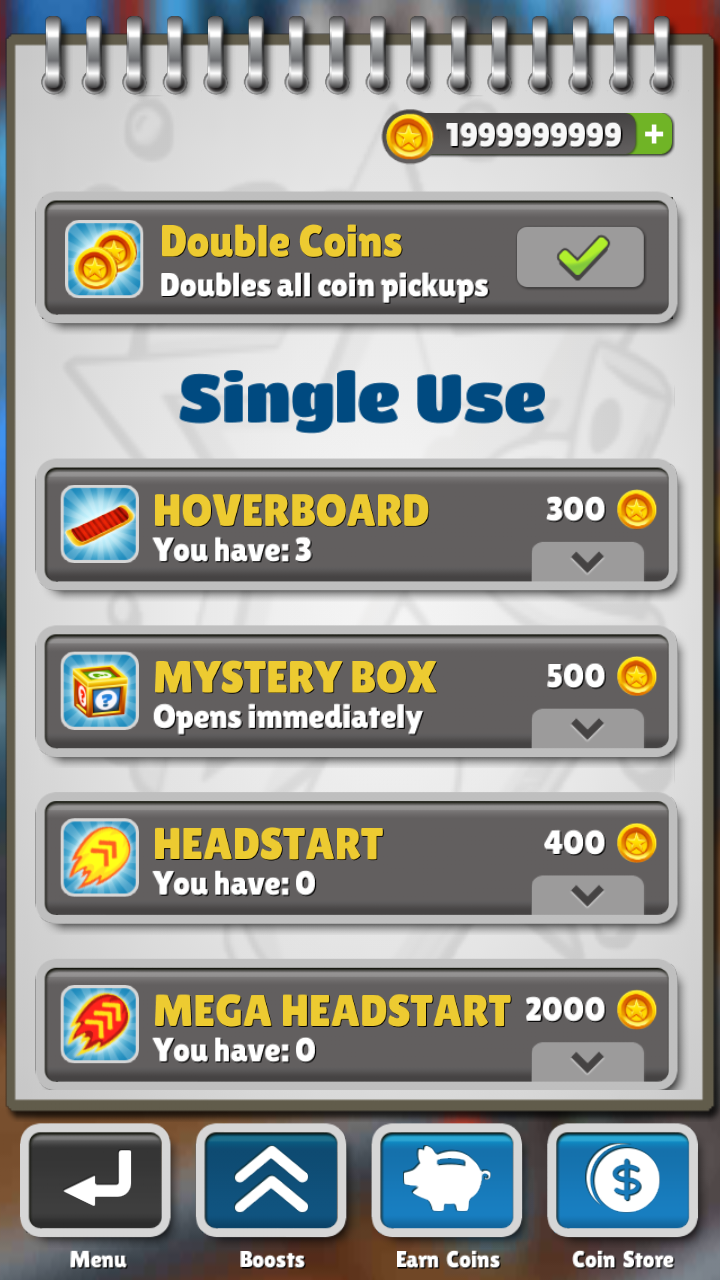Expand the Mystery Box purchase option
This screenshot has width=720, height=1280.
tap(587, 728)
